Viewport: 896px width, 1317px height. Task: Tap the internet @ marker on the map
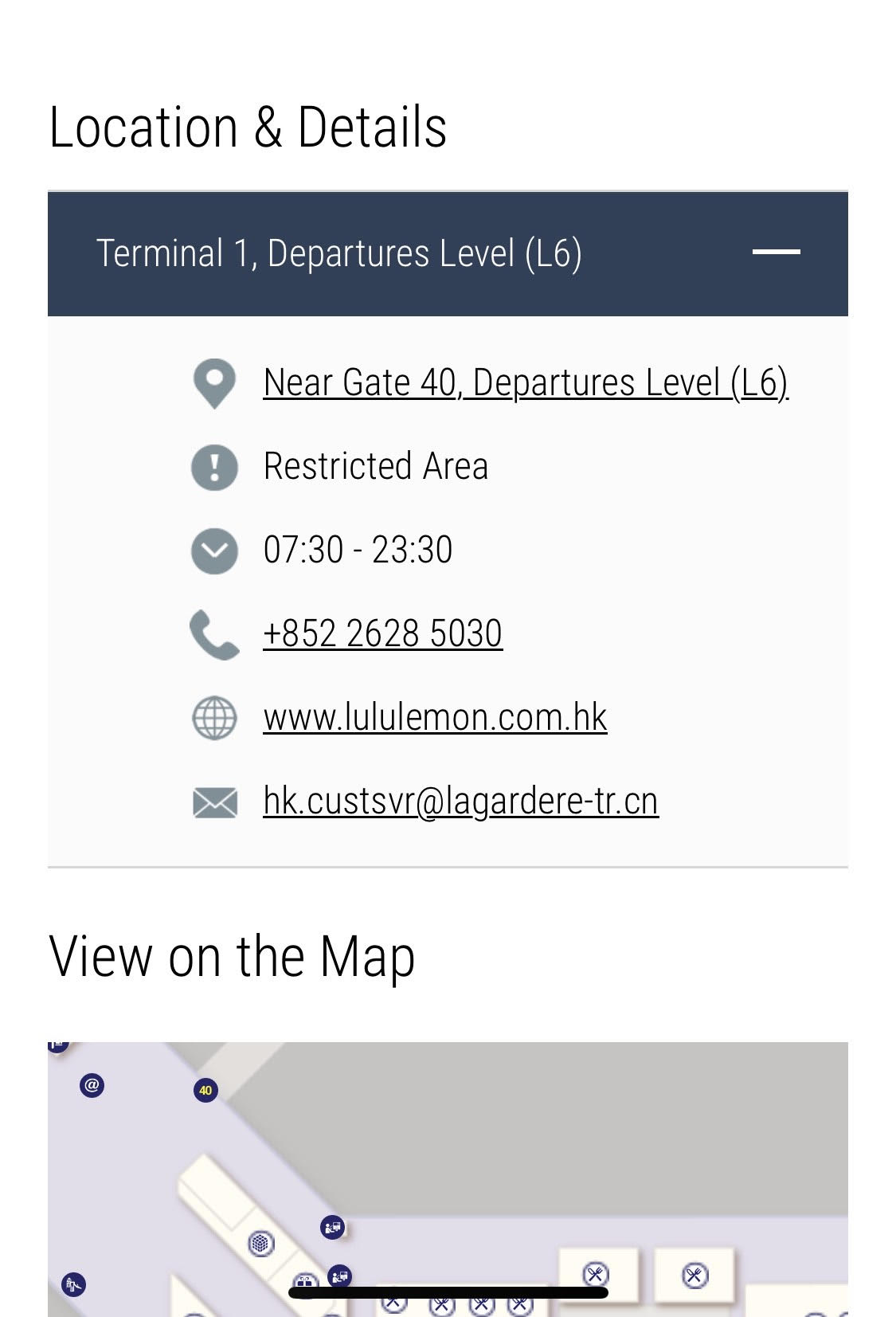click(x=92, y=1085)
